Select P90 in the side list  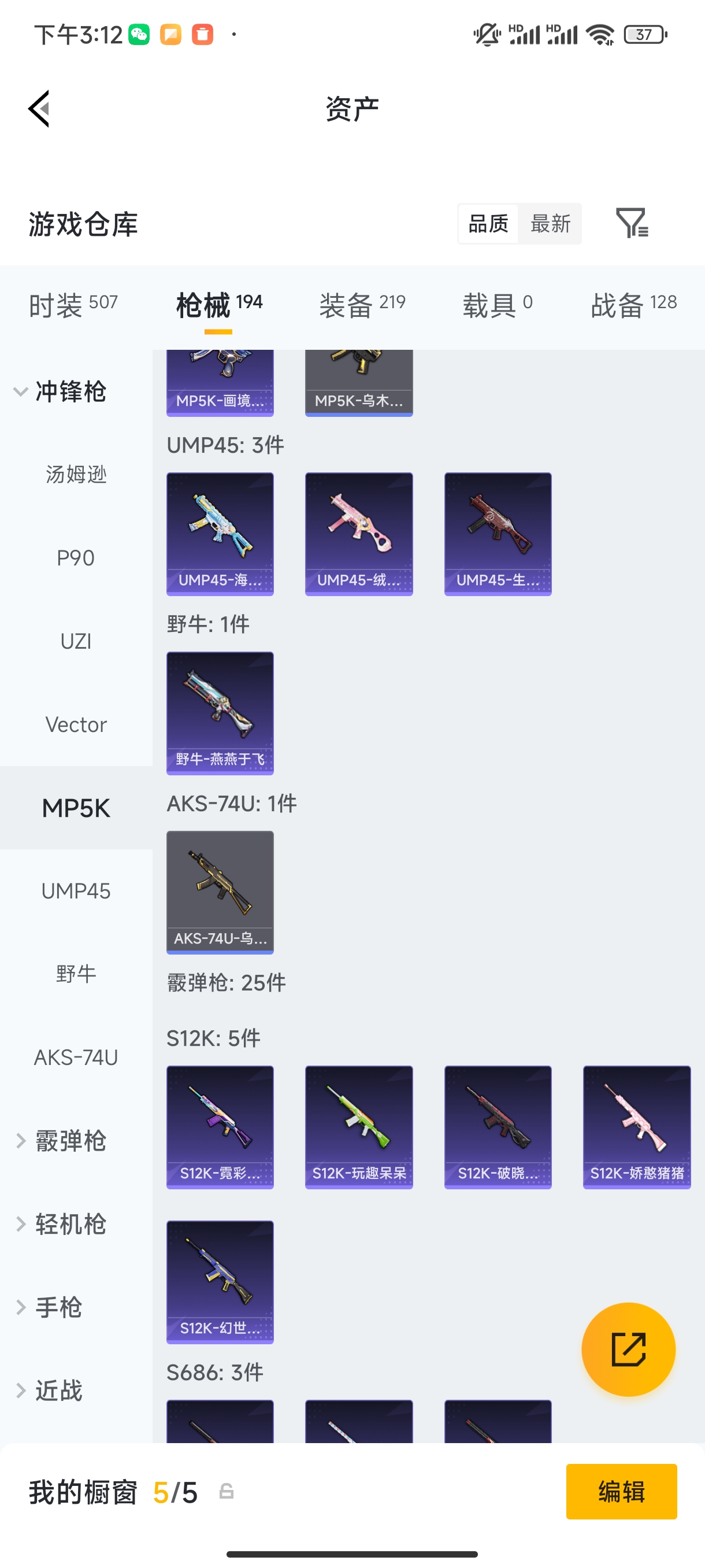pos(76,557)
